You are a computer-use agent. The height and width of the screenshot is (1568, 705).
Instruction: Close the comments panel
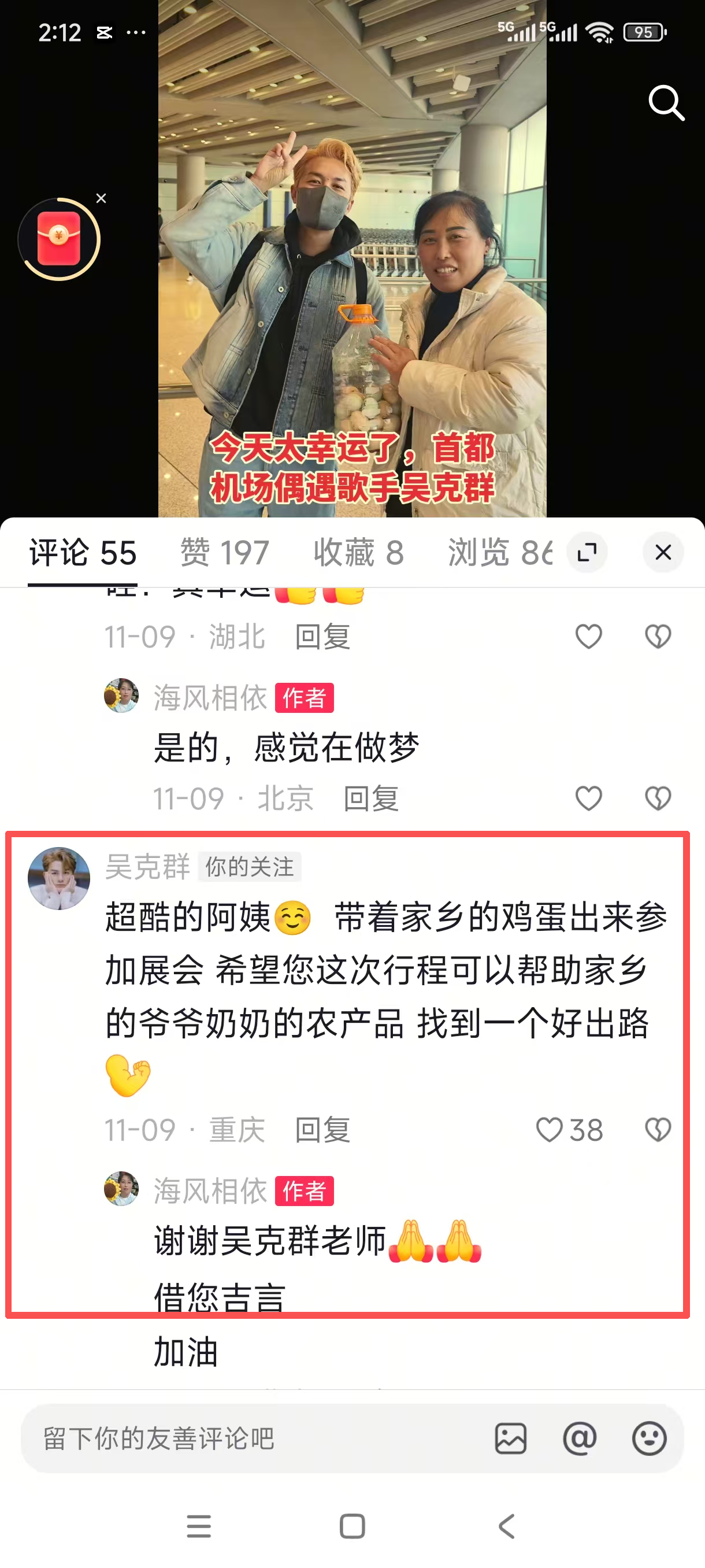tap(662, 553)
